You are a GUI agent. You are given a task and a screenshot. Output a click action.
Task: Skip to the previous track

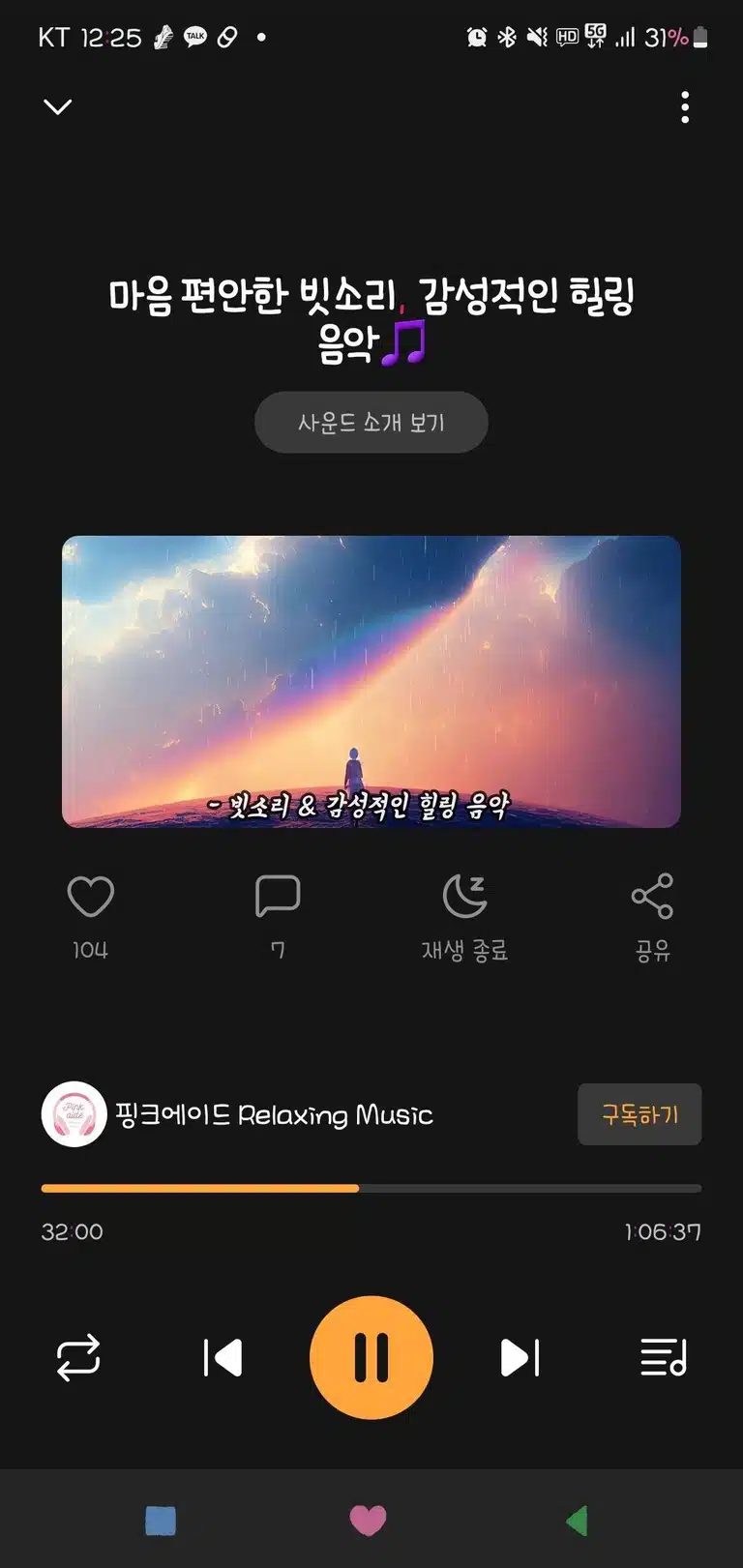[223, 1358]
